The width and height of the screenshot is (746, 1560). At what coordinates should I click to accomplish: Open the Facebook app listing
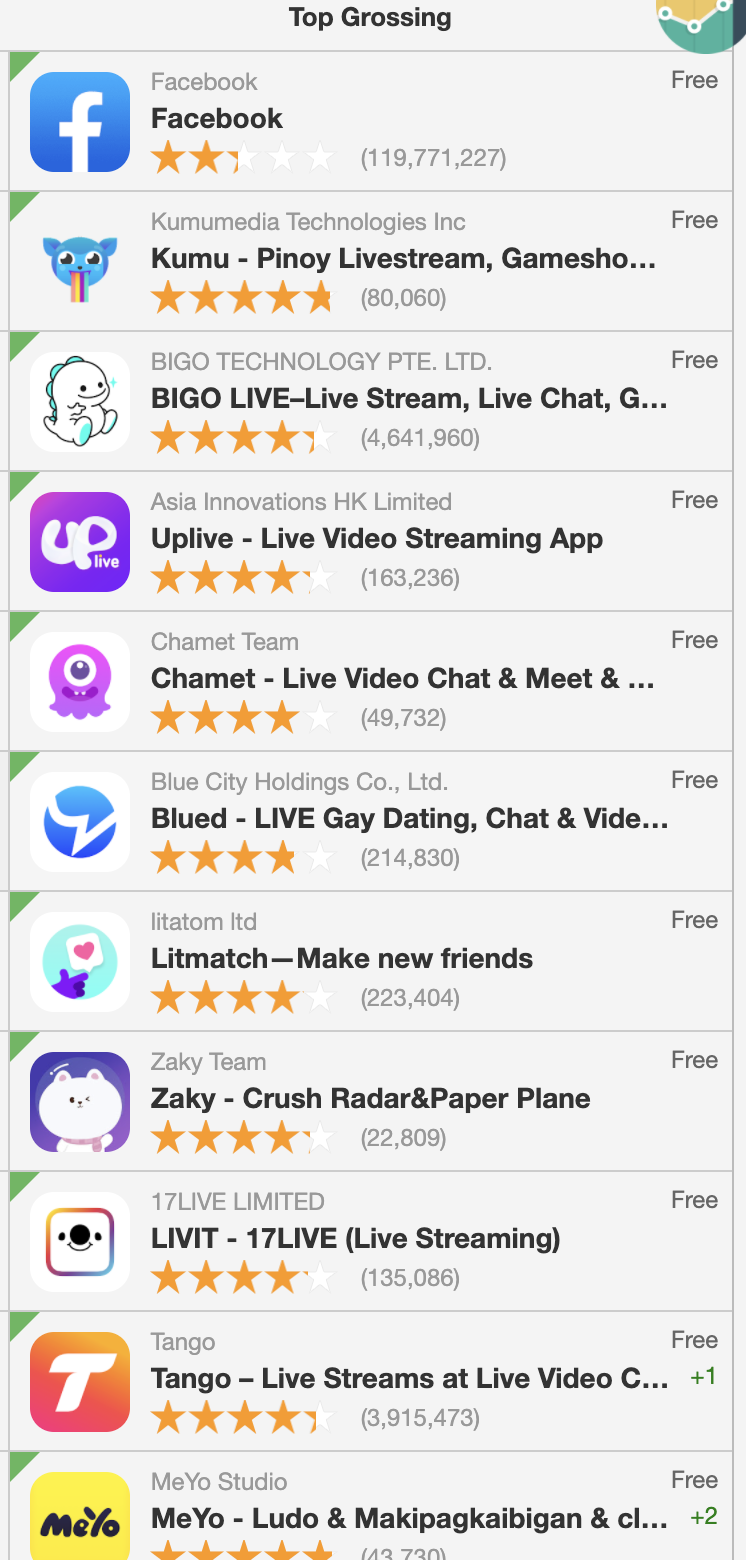coord(217,119)
